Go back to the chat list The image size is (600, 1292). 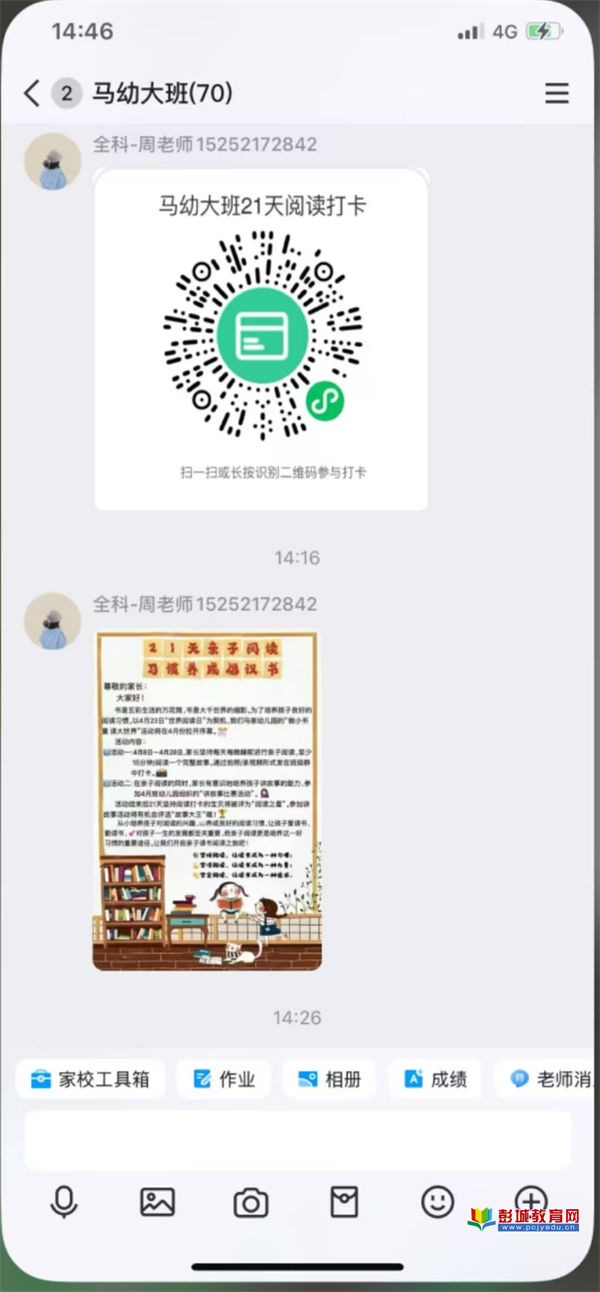[32, 94]
